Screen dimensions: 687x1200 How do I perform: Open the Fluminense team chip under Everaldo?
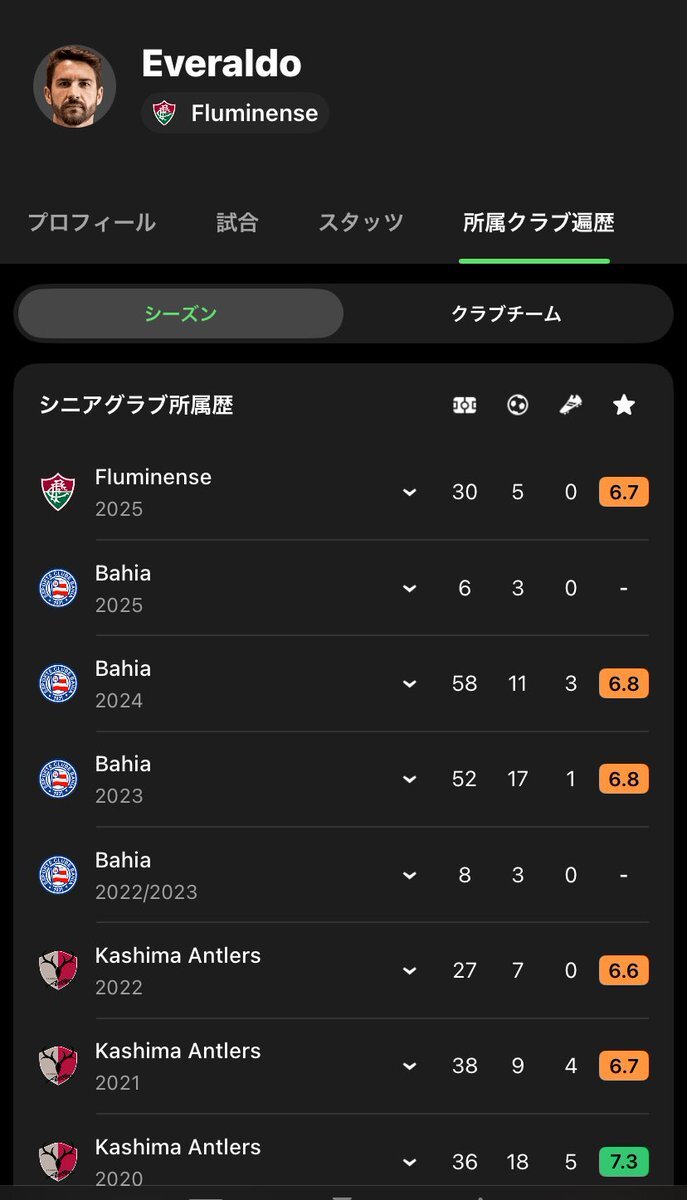235,113
